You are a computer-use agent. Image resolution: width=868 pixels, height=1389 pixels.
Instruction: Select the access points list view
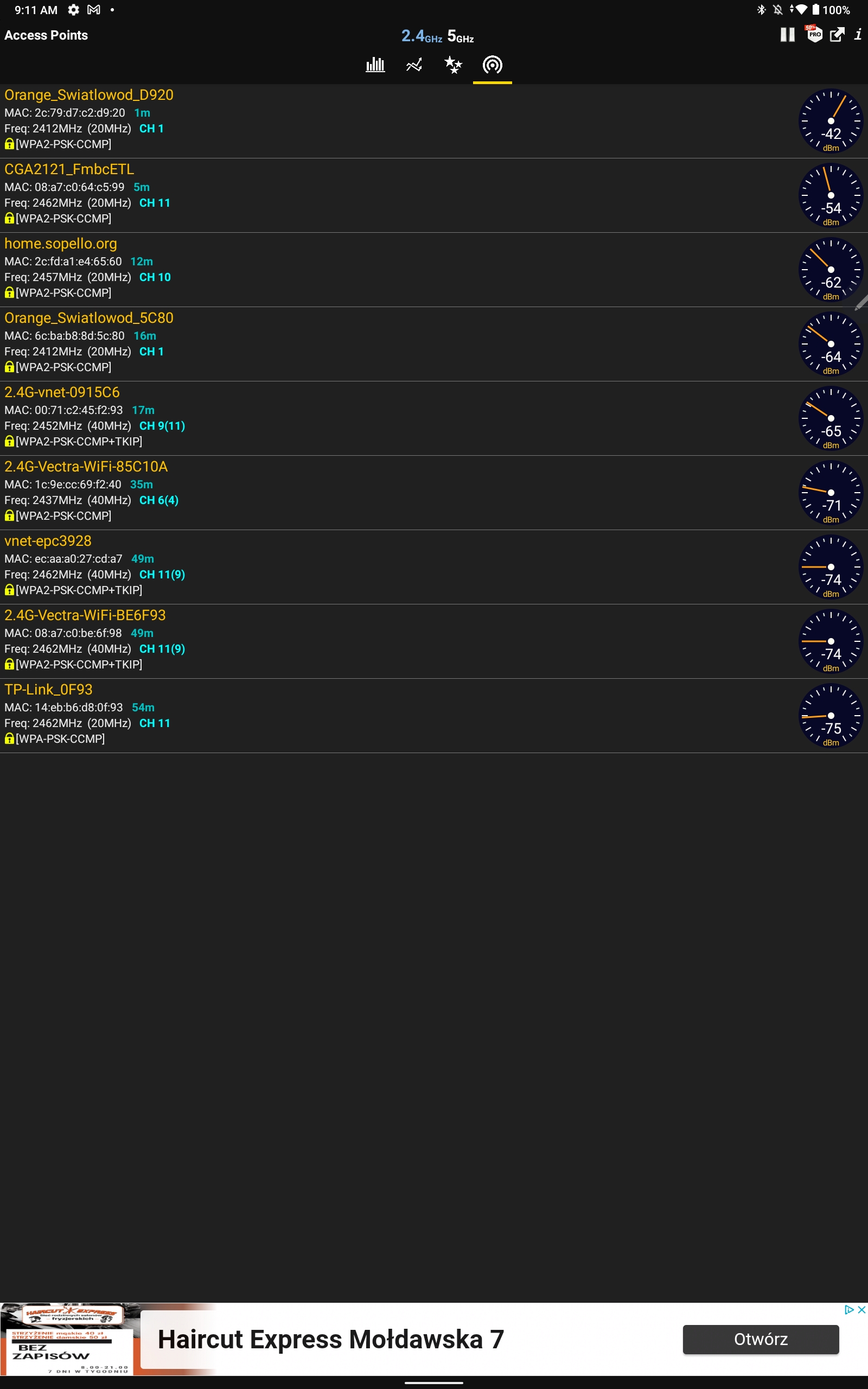tap(492, 65)
